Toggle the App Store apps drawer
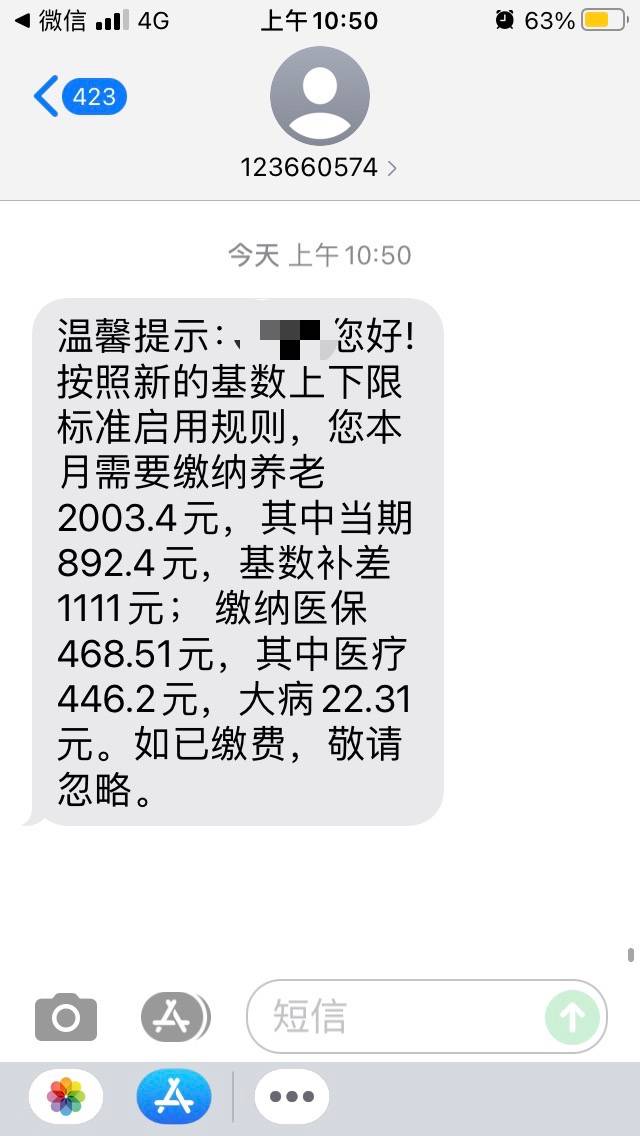 tap(175, 1018)
